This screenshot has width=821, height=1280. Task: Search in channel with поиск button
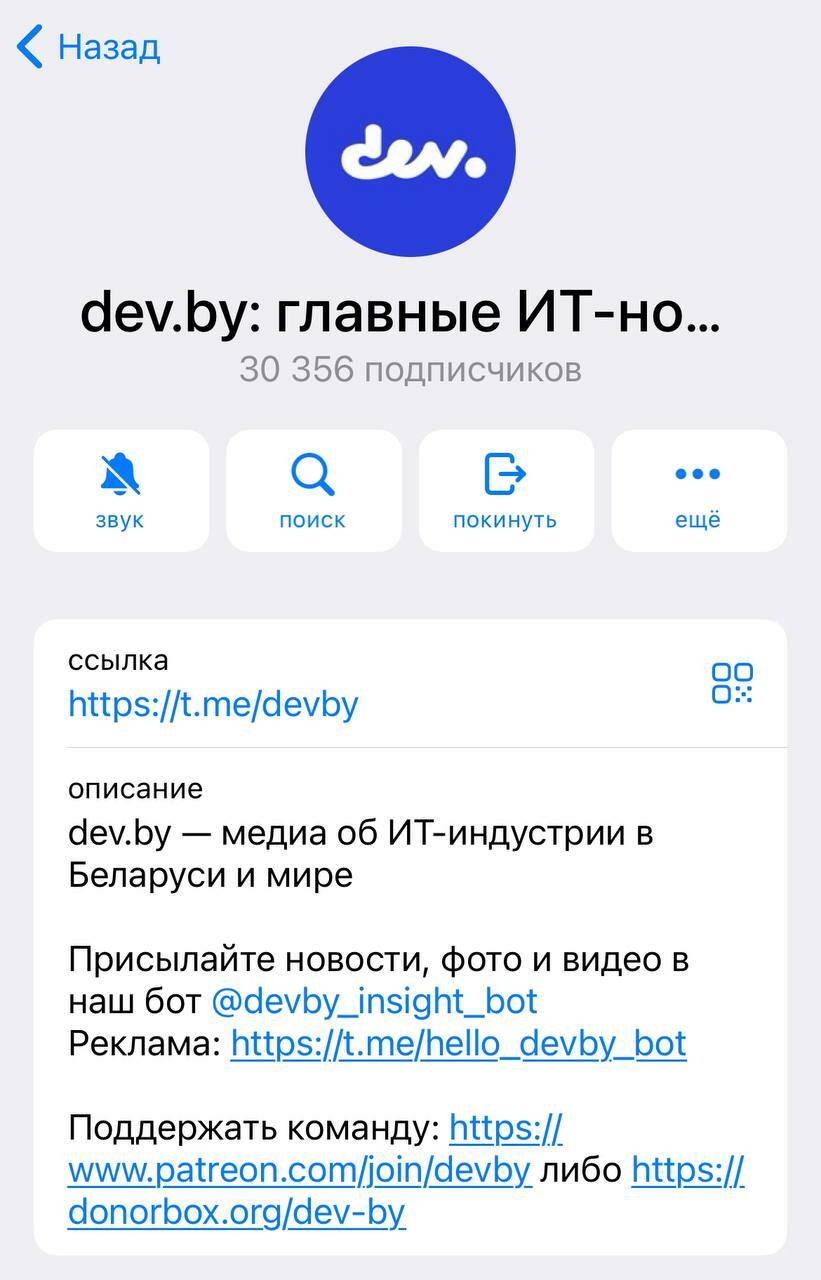(313, 490)
